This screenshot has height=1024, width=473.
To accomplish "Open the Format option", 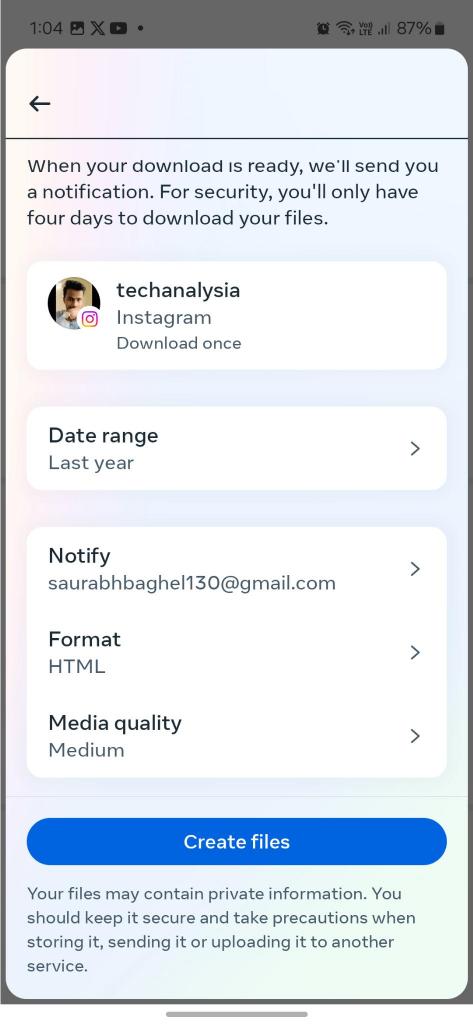I will [x=236, y=652].
